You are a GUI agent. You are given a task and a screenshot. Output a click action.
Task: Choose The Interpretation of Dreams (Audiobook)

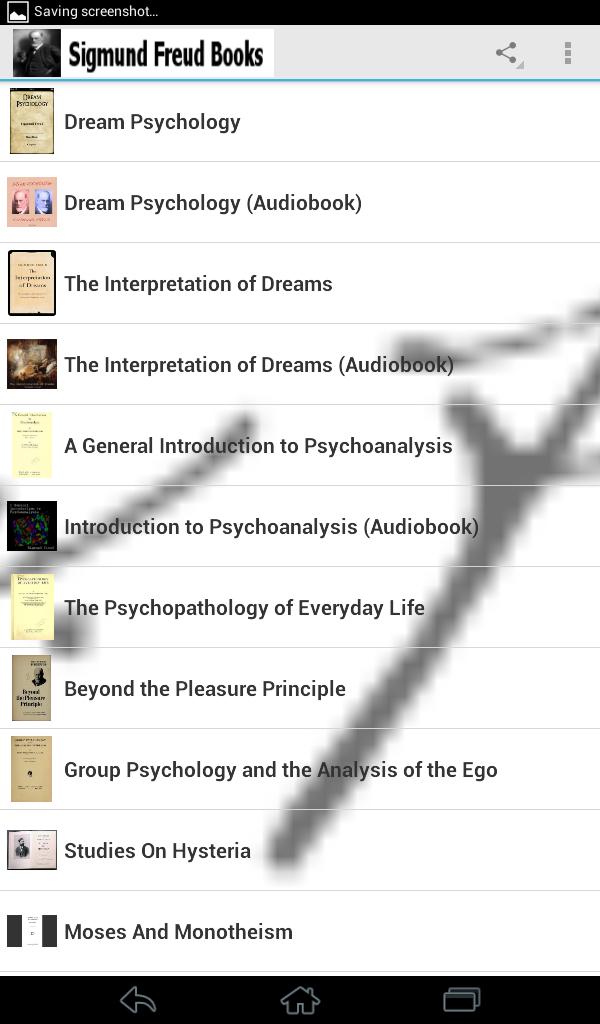(x=258, y=365)
